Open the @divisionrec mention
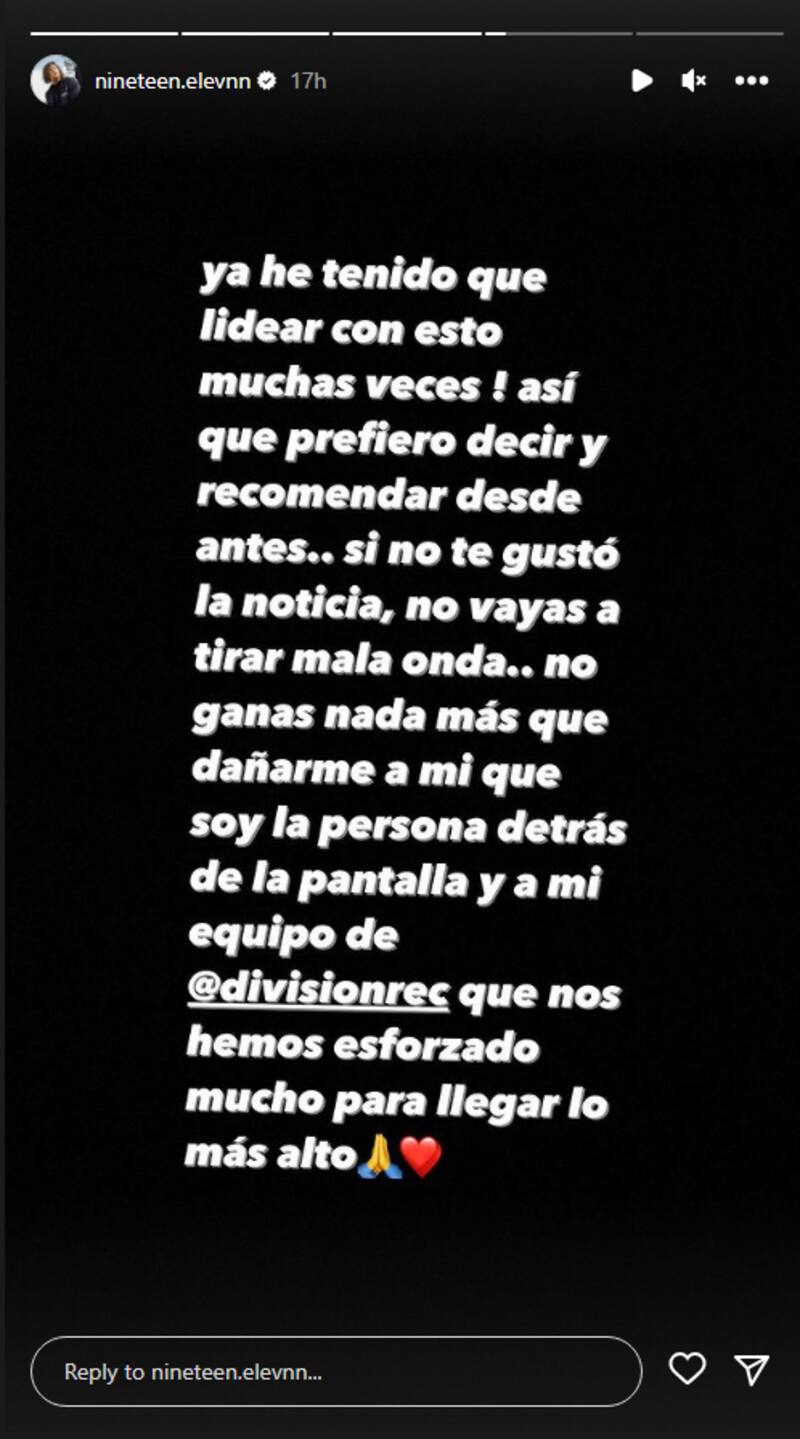800x1439 pixels. (x=319, y=991)
